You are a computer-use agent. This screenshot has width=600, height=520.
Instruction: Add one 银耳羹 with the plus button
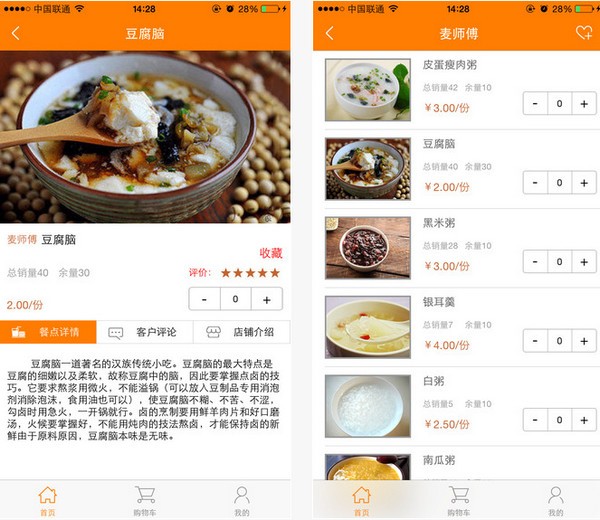585,341
